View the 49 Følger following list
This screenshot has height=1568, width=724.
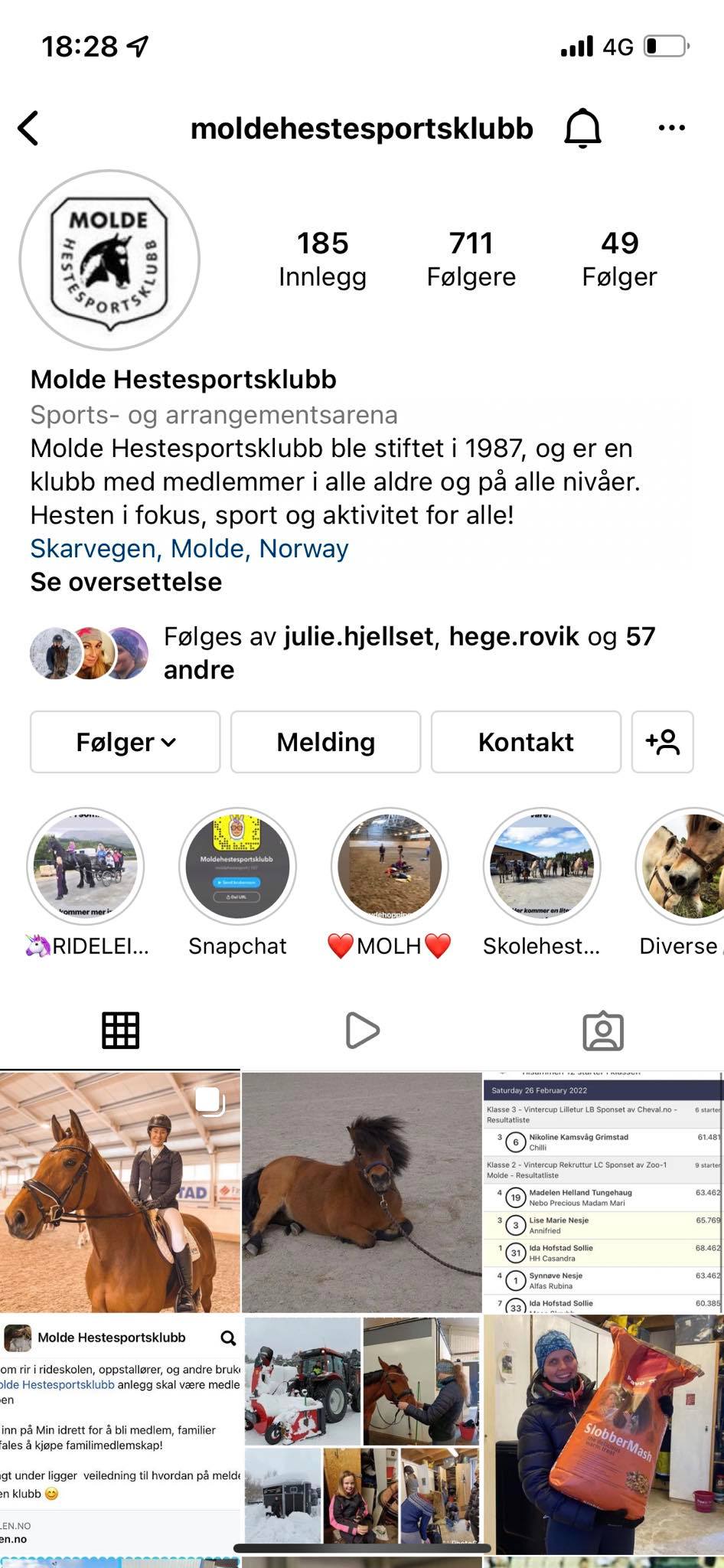619,259
